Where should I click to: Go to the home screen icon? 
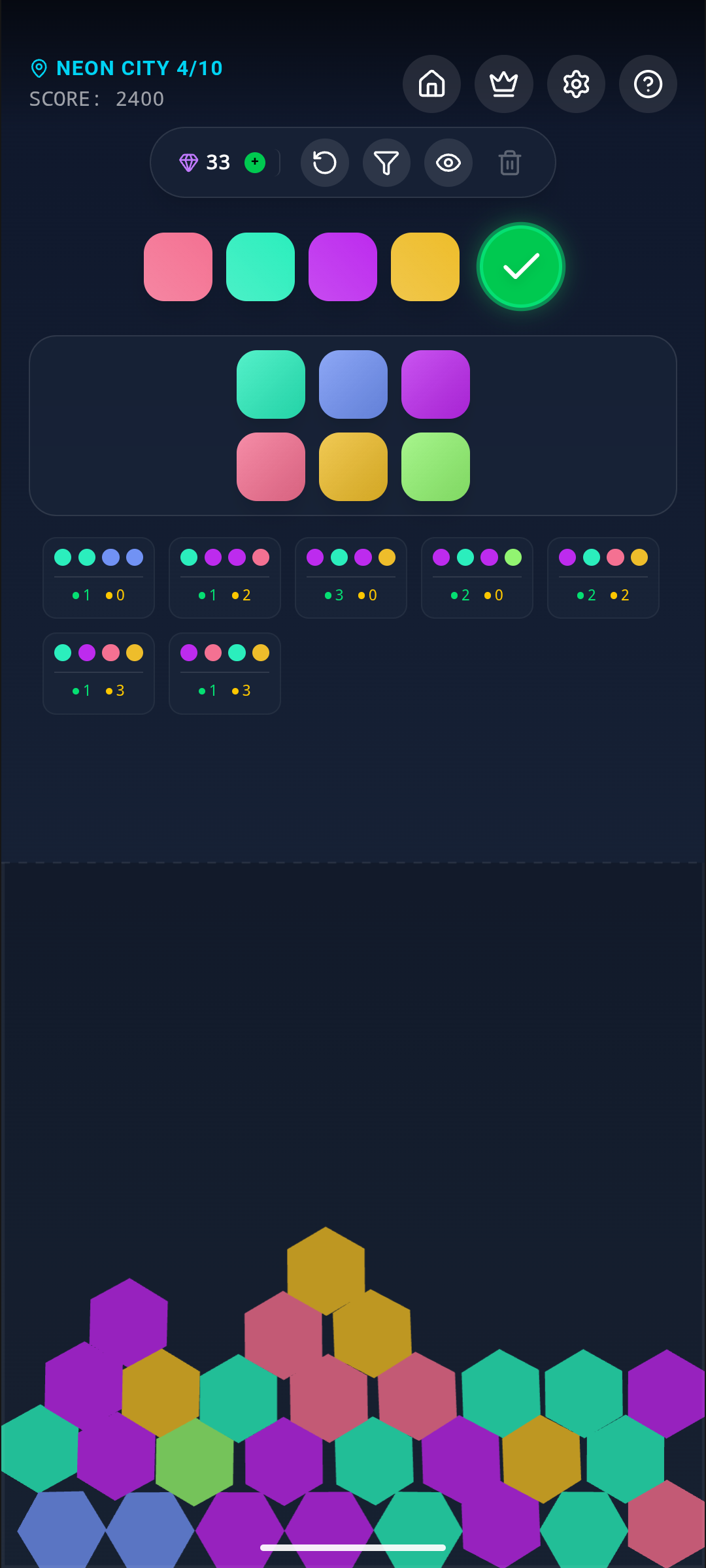pyautogui.click(x=431, y=84)
